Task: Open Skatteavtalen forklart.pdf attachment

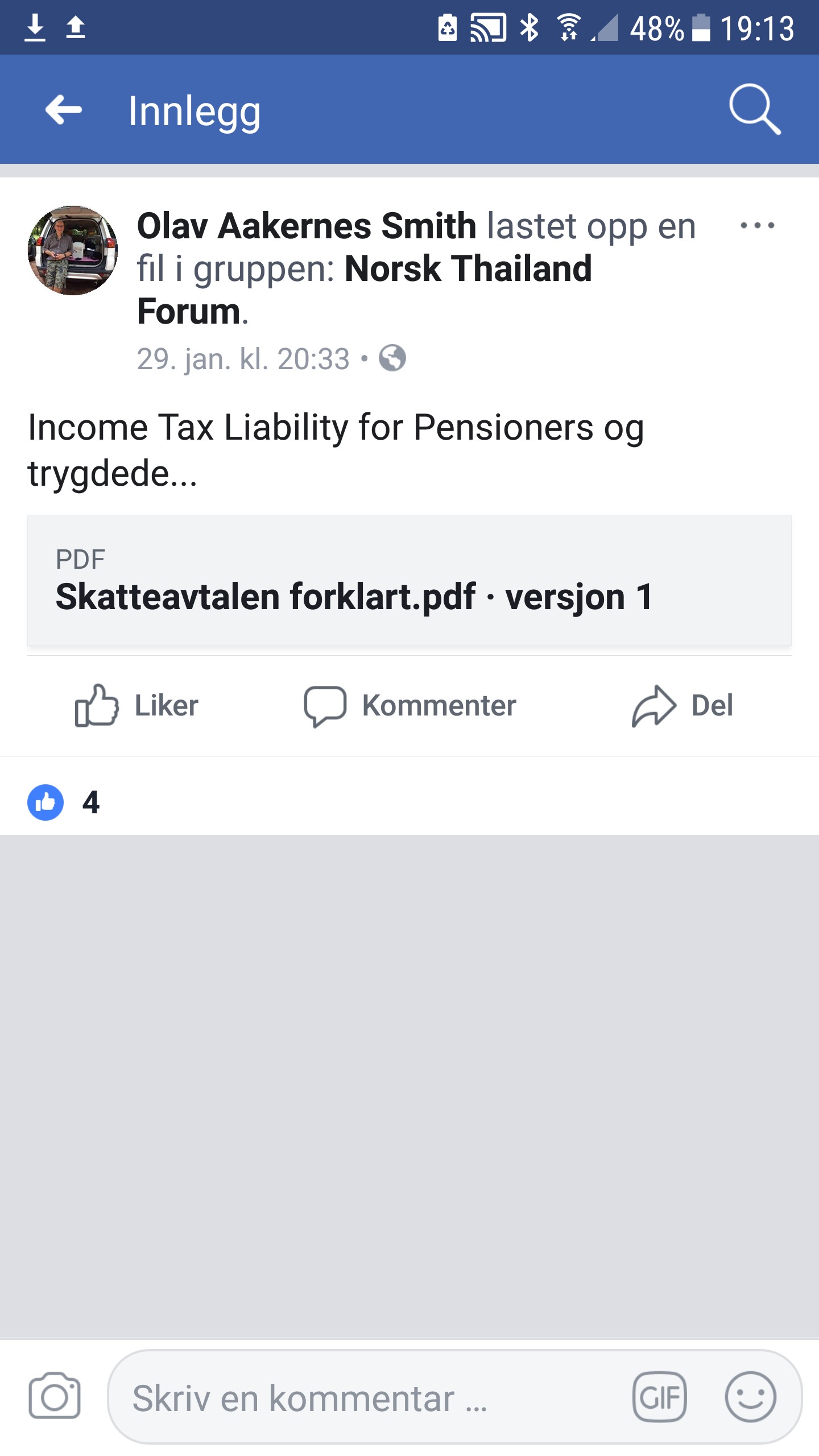Action: pos(409,581)
